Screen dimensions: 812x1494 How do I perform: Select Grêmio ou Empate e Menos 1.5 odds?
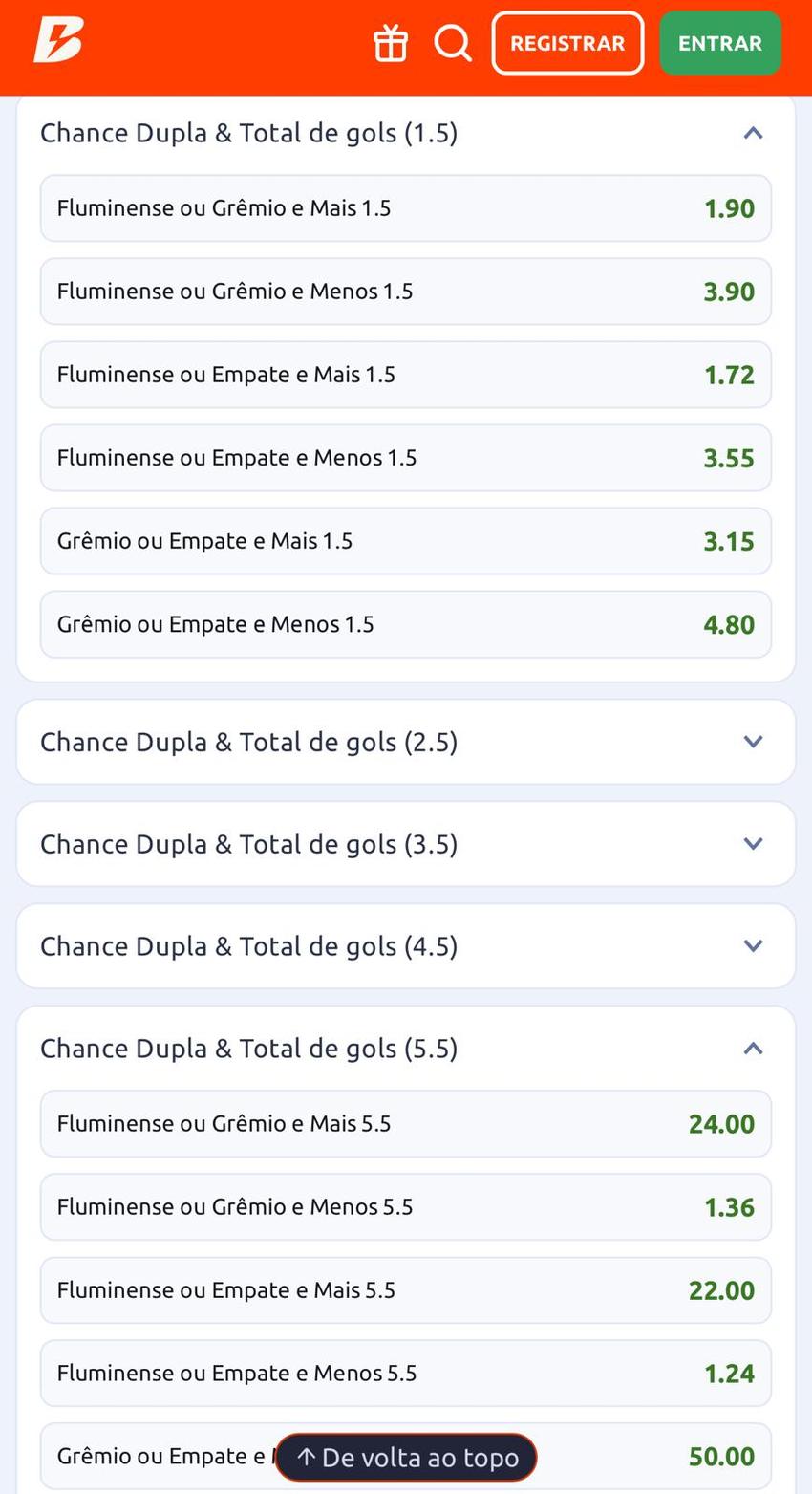point(406,623)
